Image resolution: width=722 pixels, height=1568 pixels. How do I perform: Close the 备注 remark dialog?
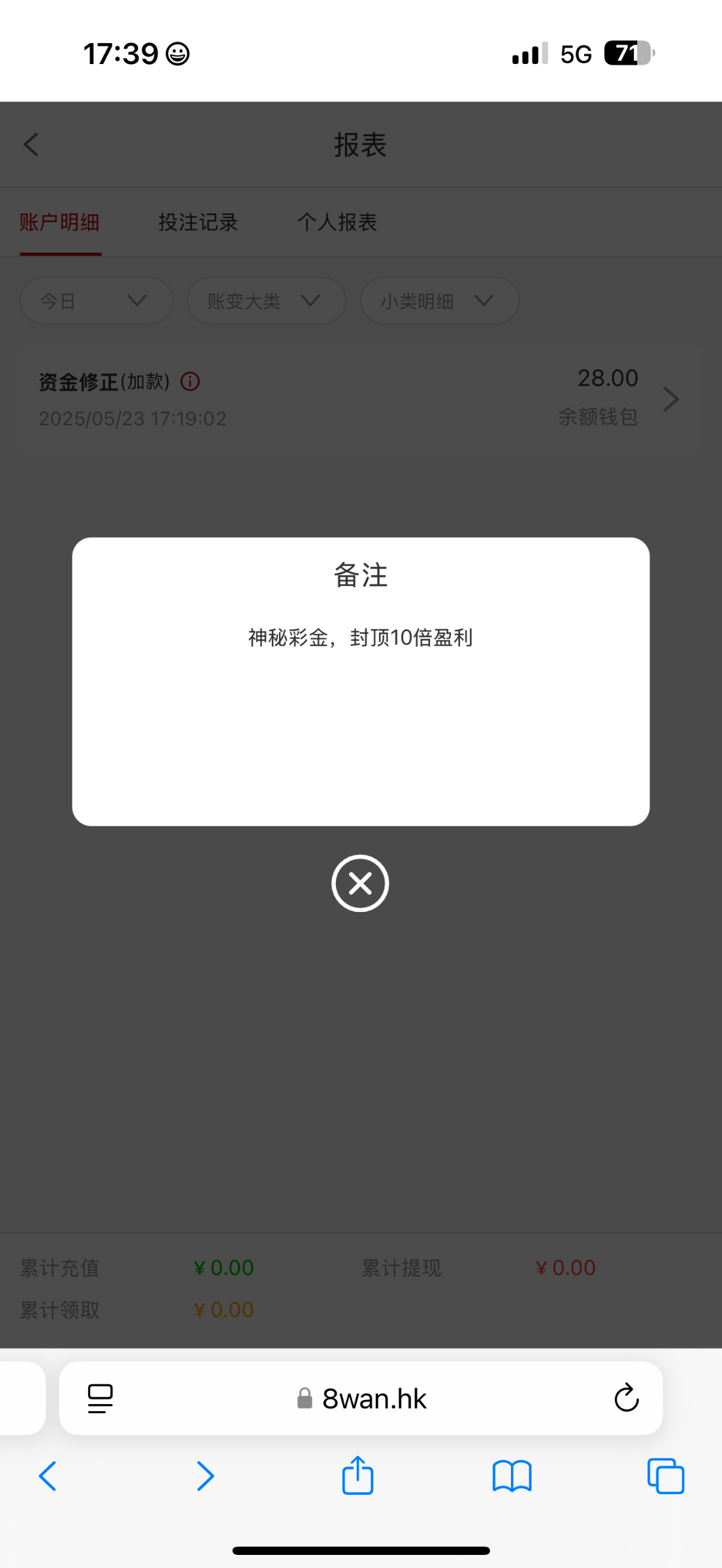[360, 883]
